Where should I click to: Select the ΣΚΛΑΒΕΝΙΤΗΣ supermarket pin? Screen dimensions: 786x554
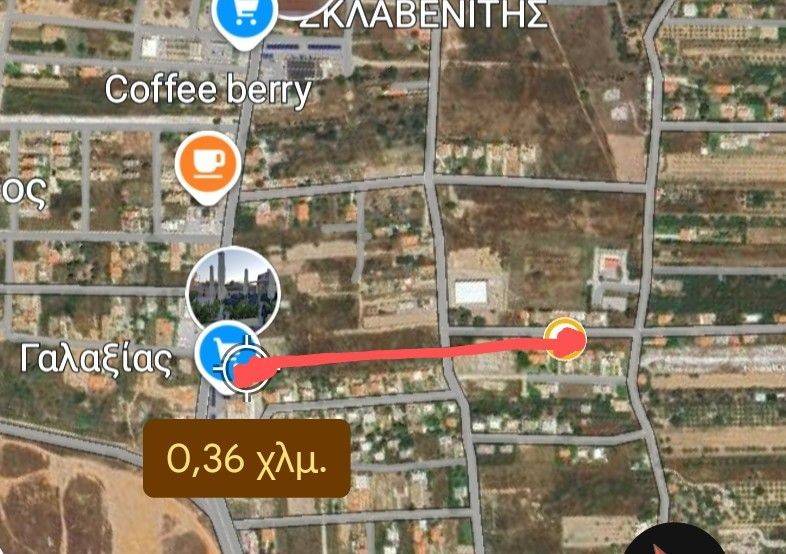(x=244, y=18)
